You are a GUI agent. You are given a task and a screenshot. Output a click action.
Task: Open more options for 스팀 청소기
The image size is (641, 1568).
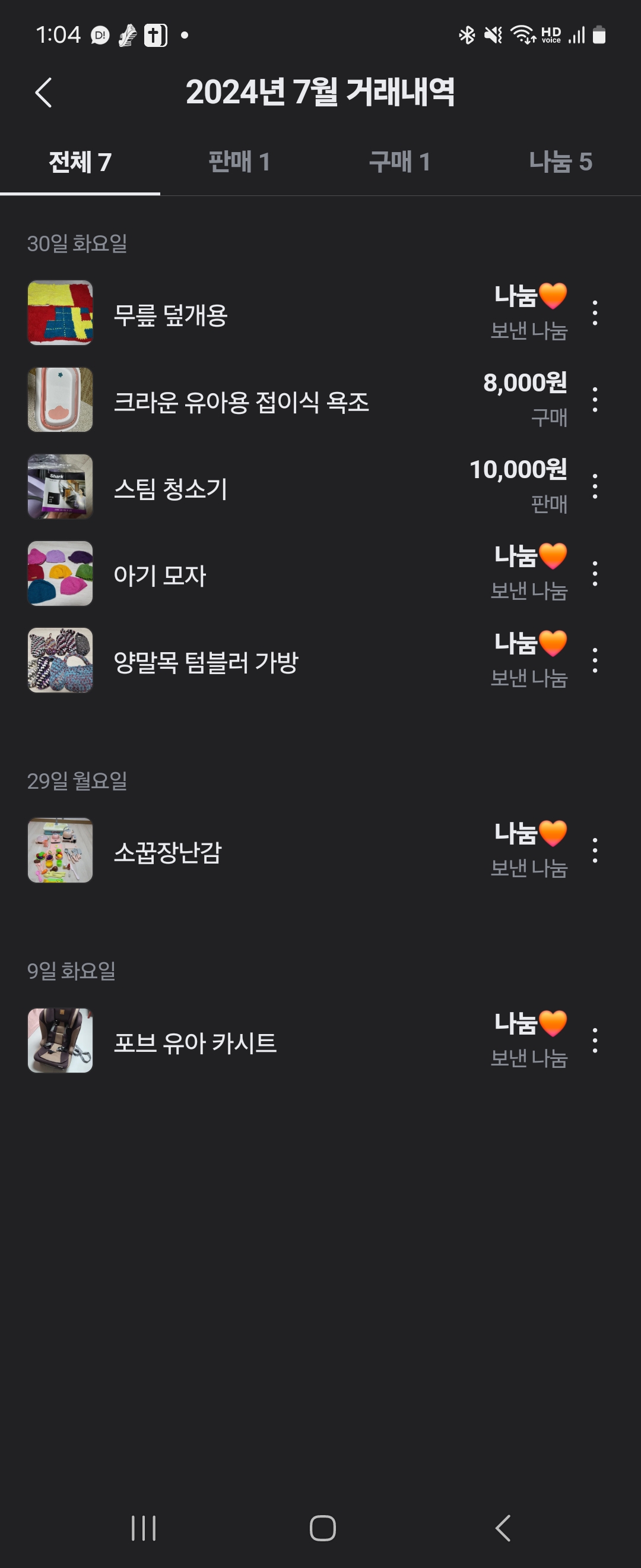coord(595,487)
